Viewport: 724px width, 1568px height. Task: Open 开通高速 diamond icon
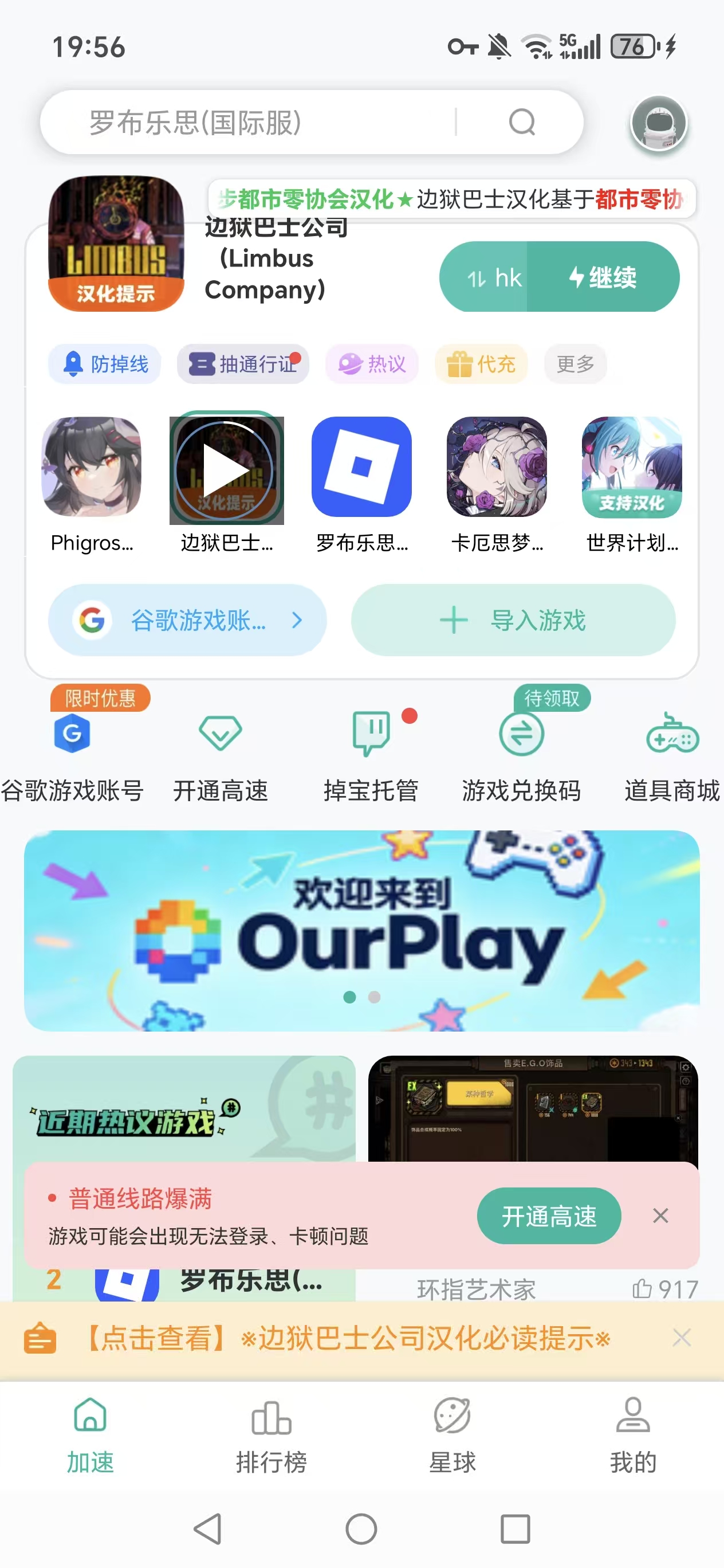click(x=221, y=734)
